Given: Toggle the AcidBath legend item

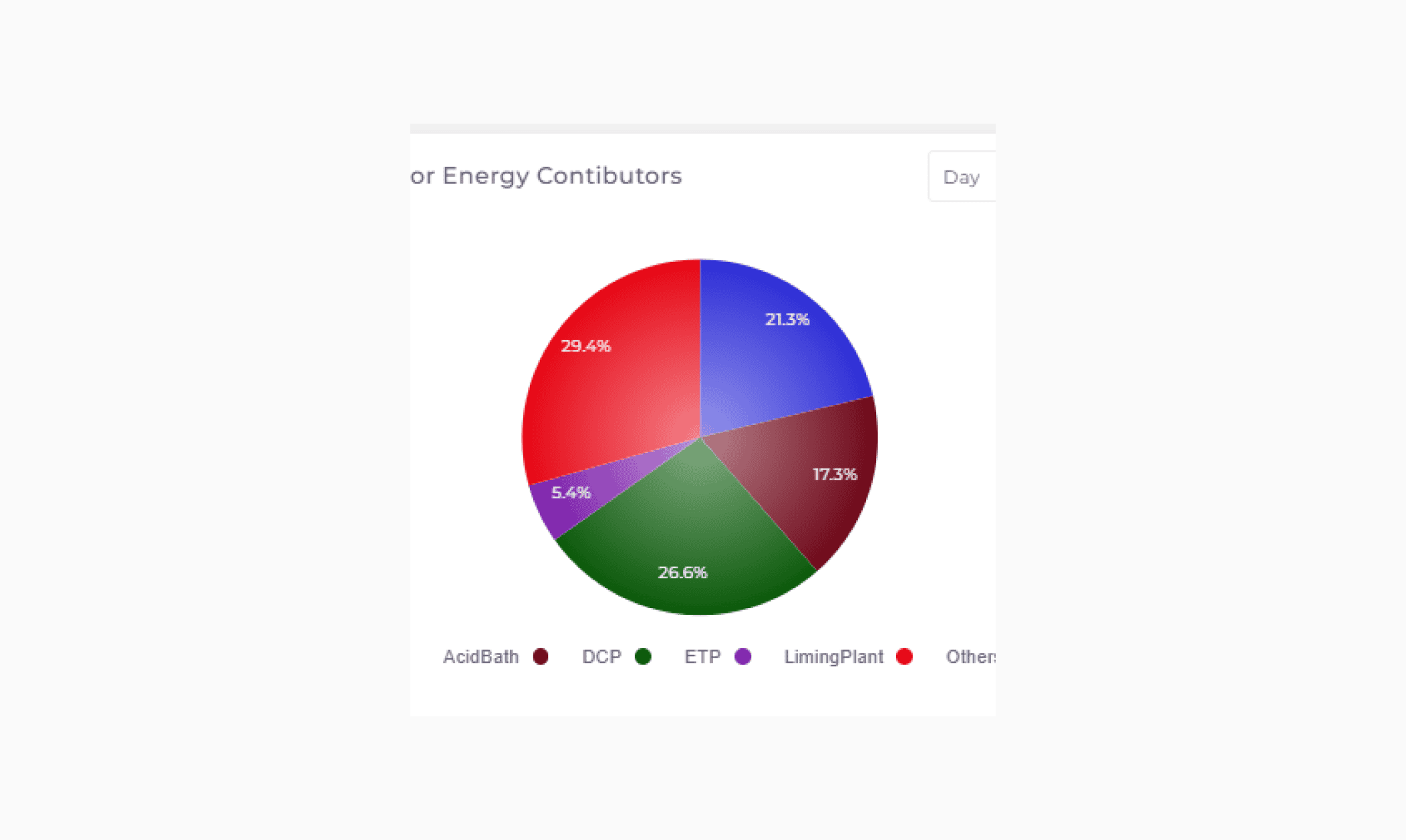Looking at the screenshot, I should (x=495, y=657).
